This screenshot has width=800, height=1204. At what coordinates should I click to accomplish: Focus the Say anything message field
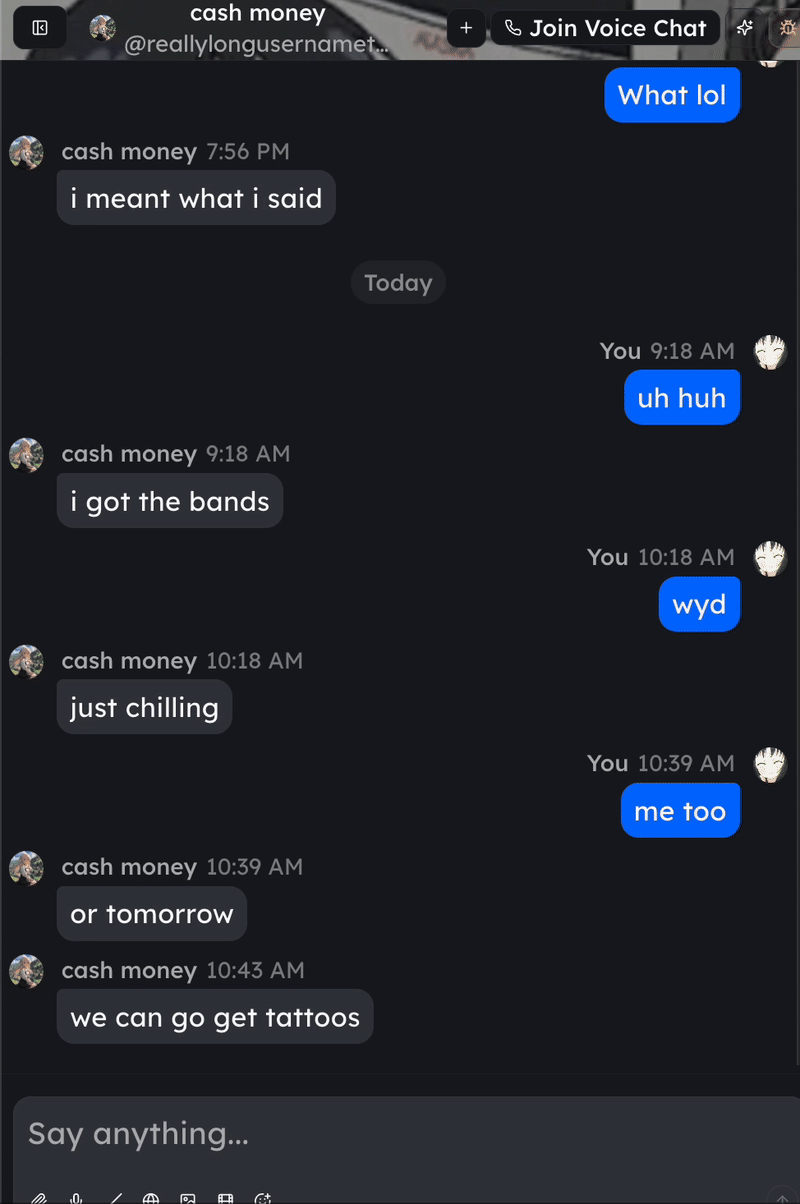(x=400, y=1134)
